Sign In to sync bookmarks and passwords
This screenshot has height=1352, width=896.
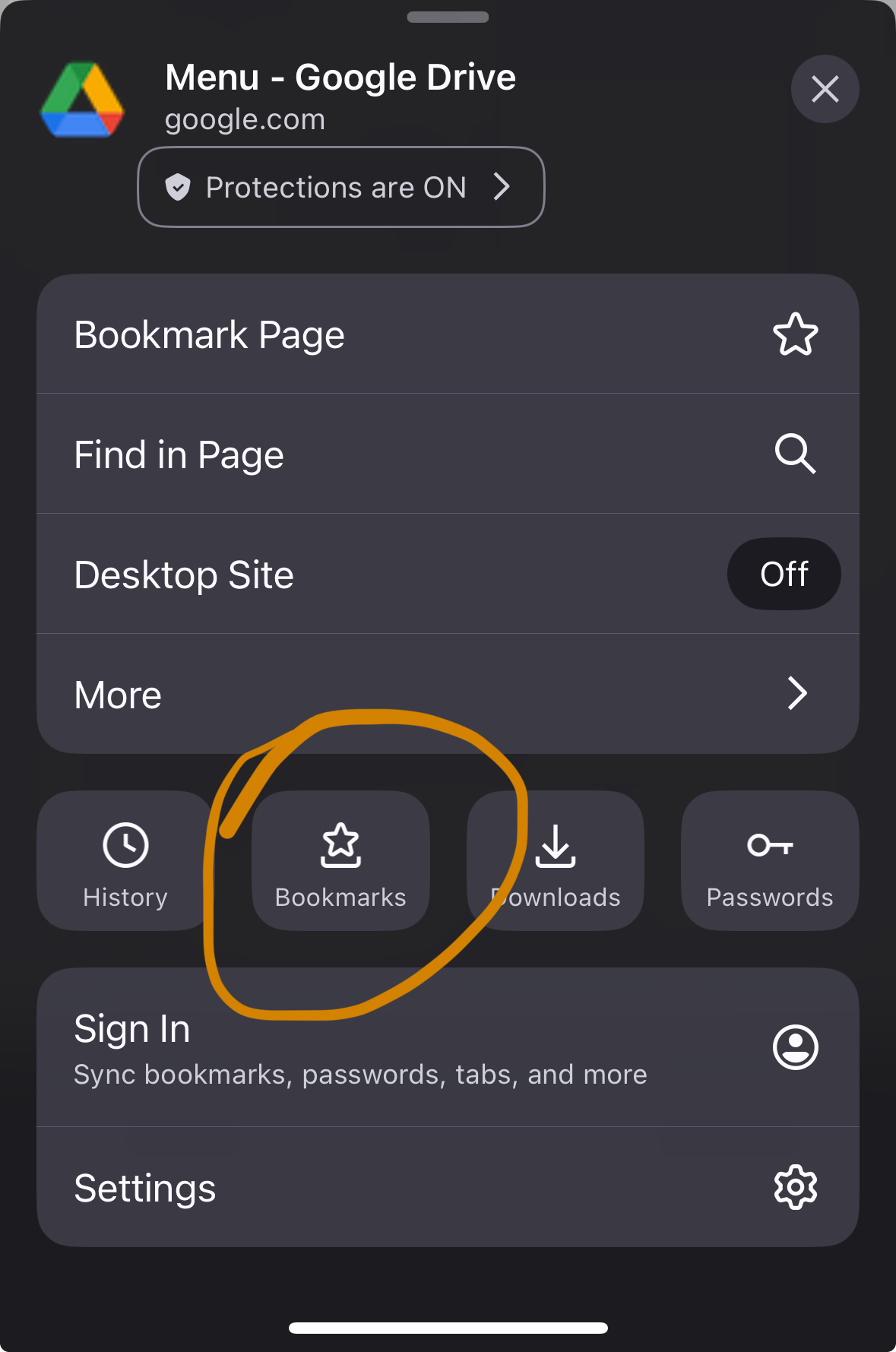tap(447, 1048)
